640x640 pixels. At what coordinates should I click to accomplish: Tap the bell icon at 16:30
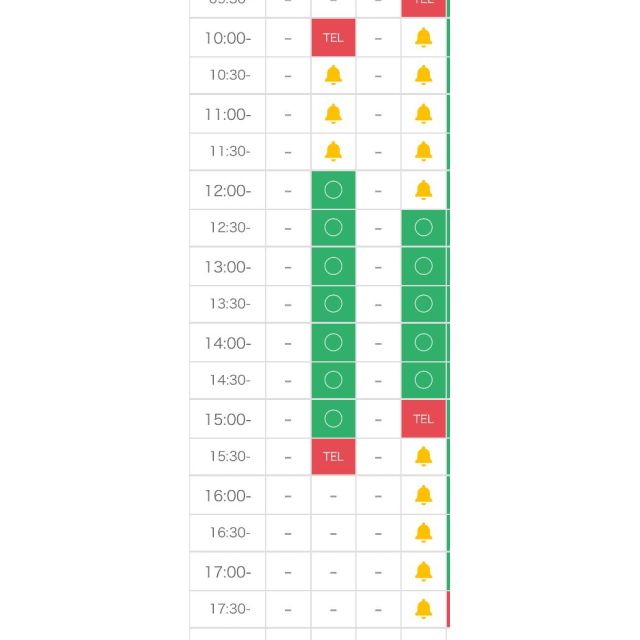[x=423, y=533]
